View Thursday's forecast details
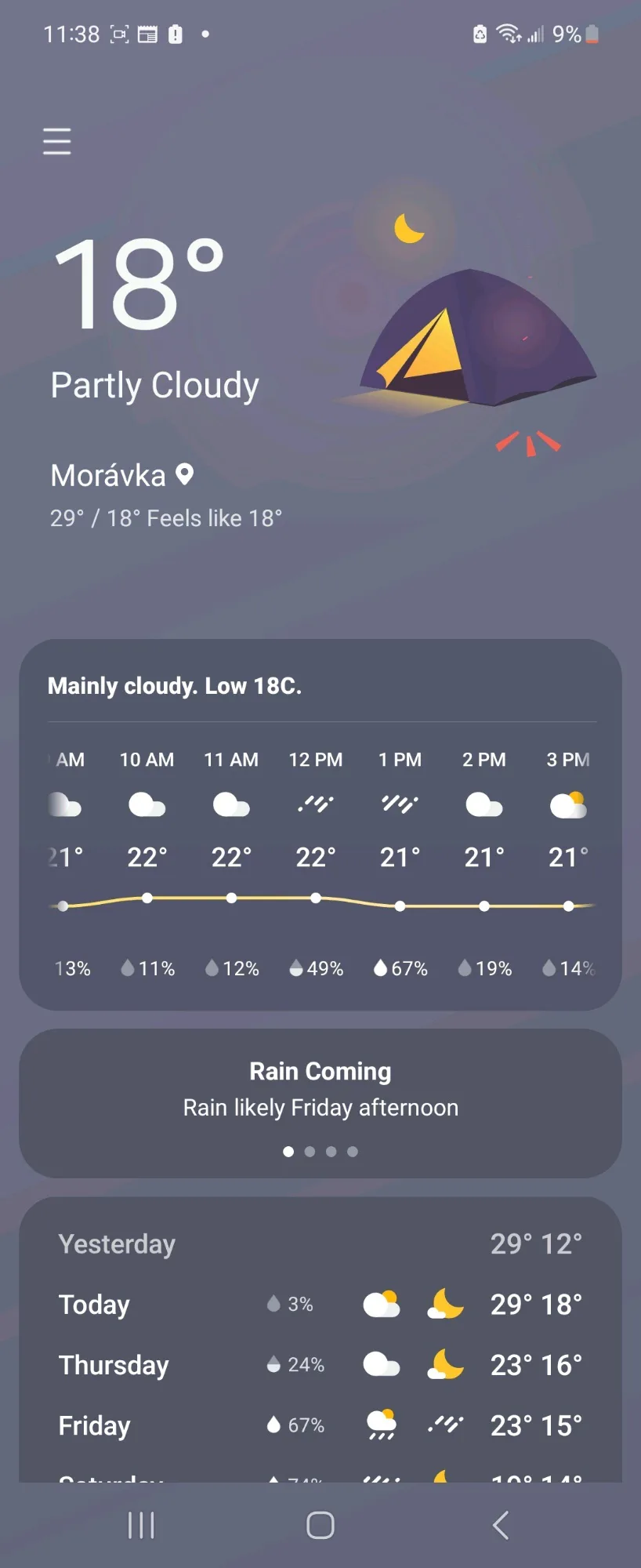Viewport: 641px width, 1568px height. point(320,1365)
